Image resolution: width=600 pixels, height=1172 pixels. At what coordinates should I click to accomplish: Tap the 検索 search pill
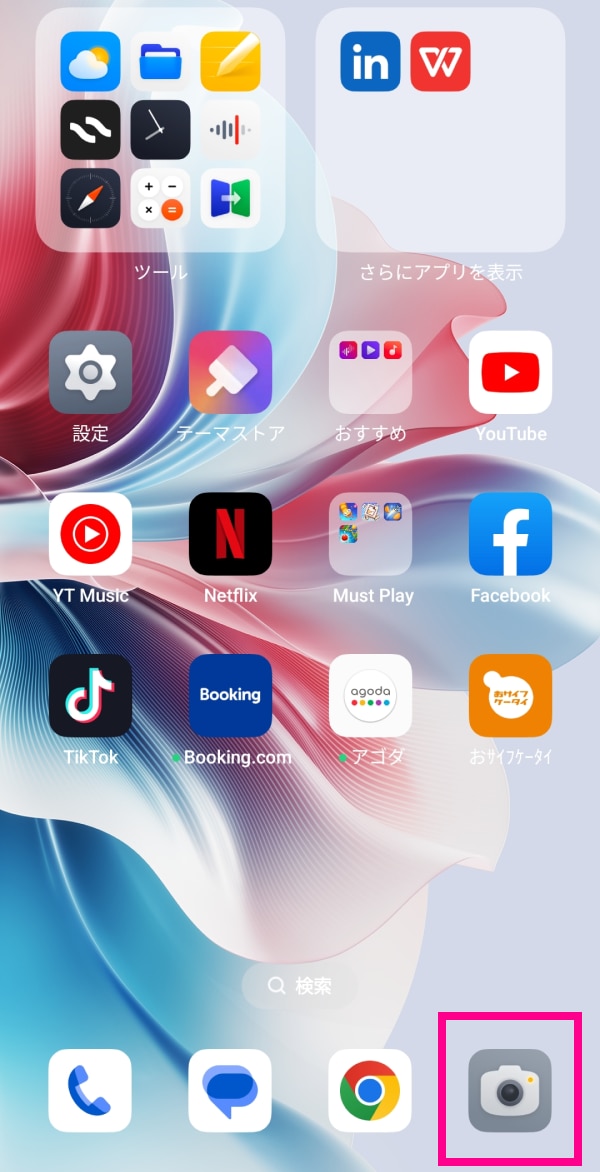point(300,986)
